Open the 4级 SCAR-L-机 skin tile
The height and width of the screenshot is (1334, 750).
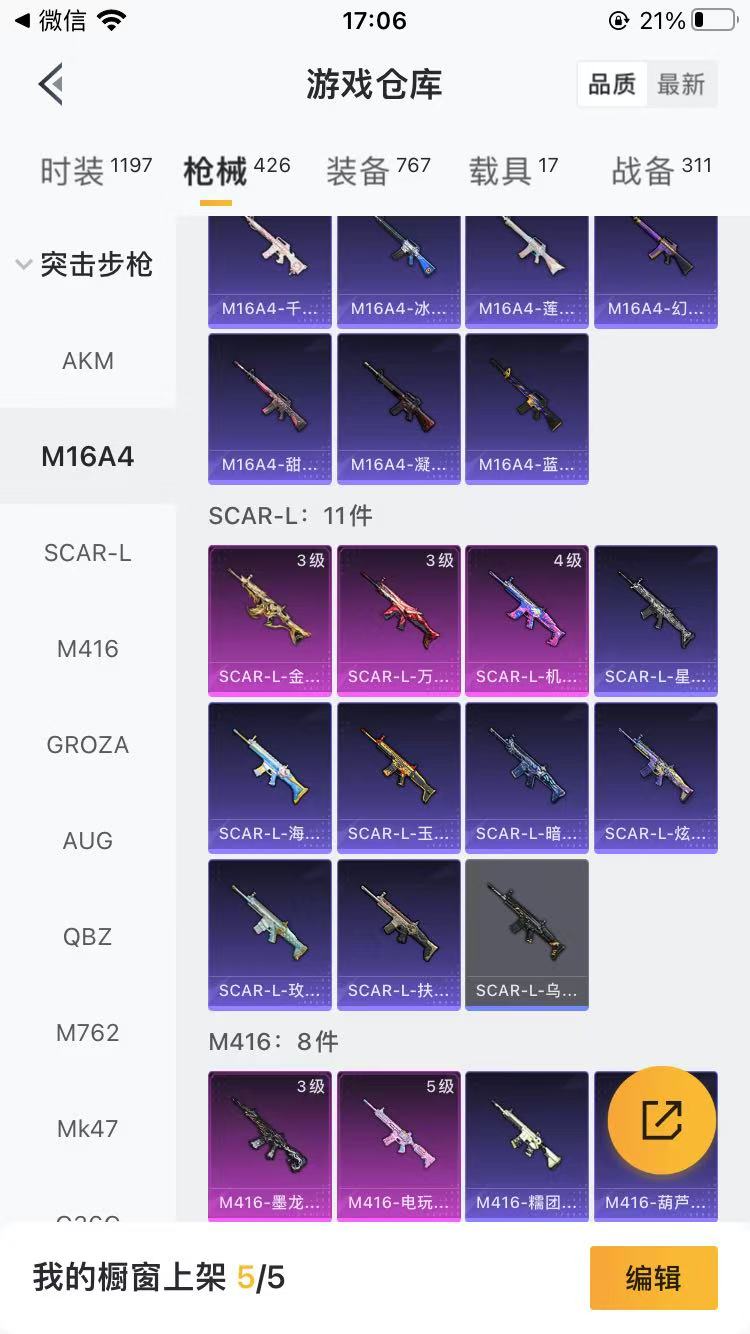[526, 620]
